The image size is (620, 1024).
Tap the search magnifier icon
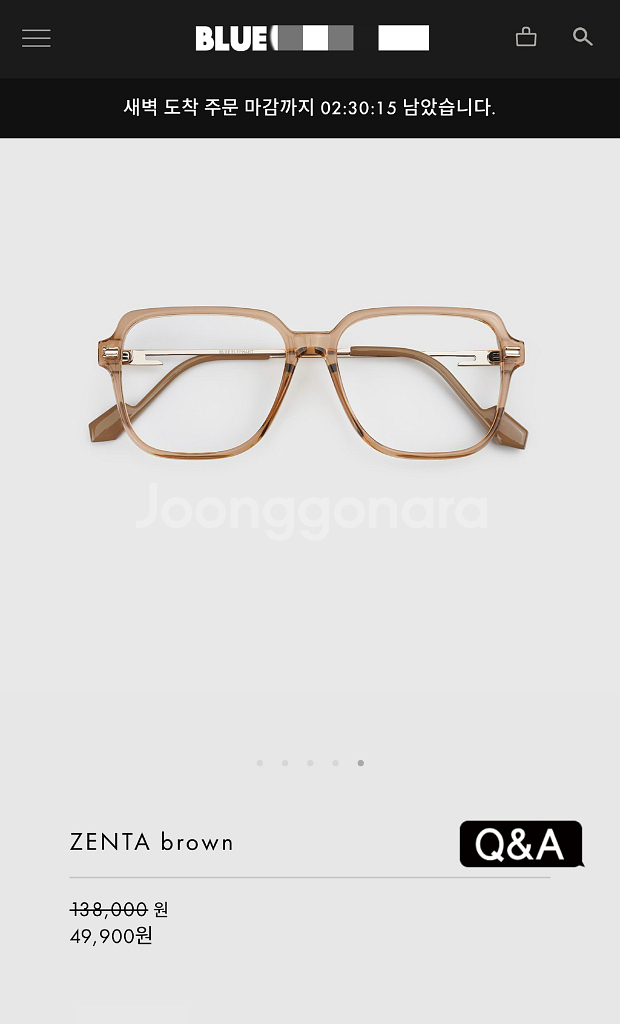(x=582, y=37)
